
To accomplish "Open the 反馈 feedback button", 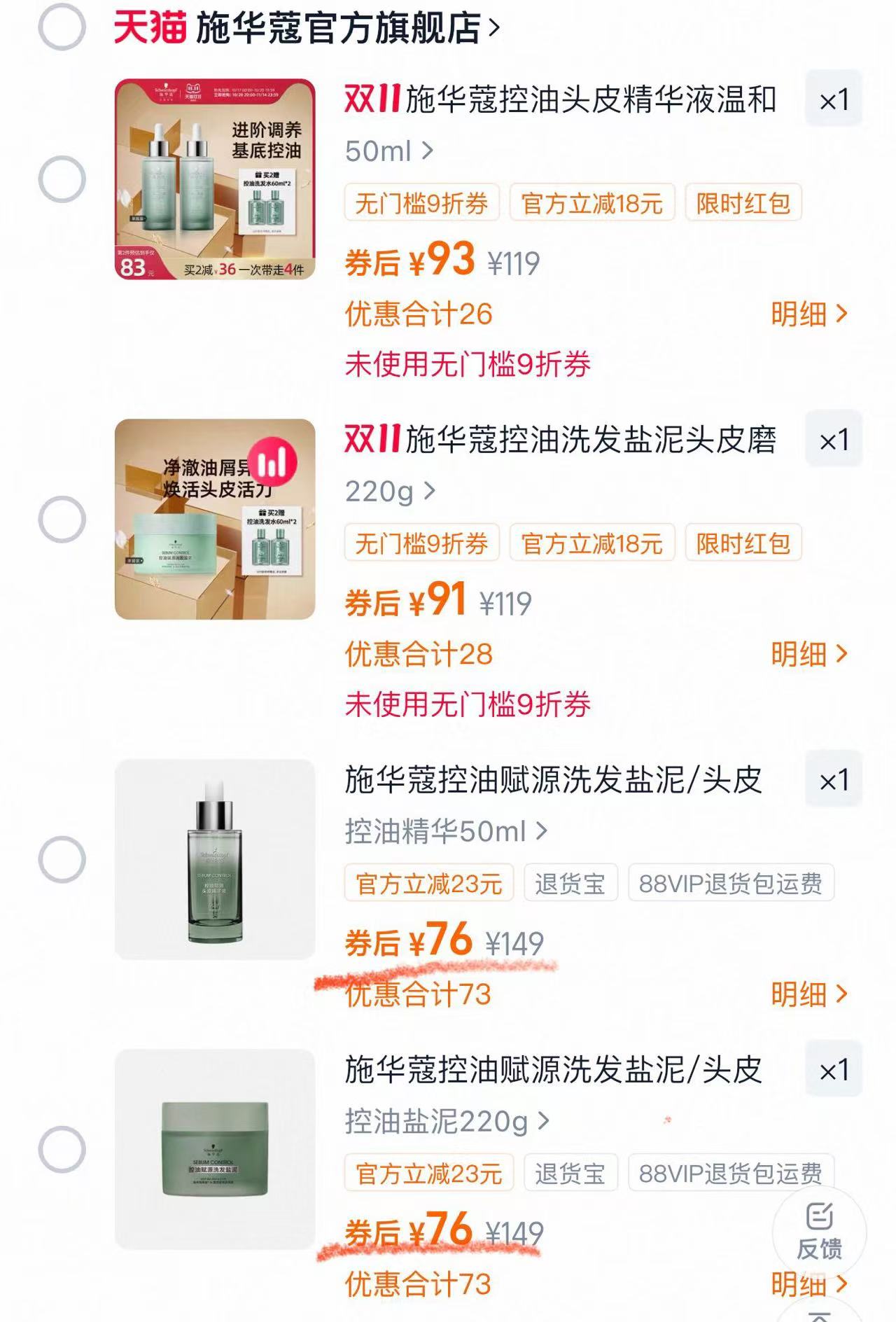I will click(x=819, y=1232).
